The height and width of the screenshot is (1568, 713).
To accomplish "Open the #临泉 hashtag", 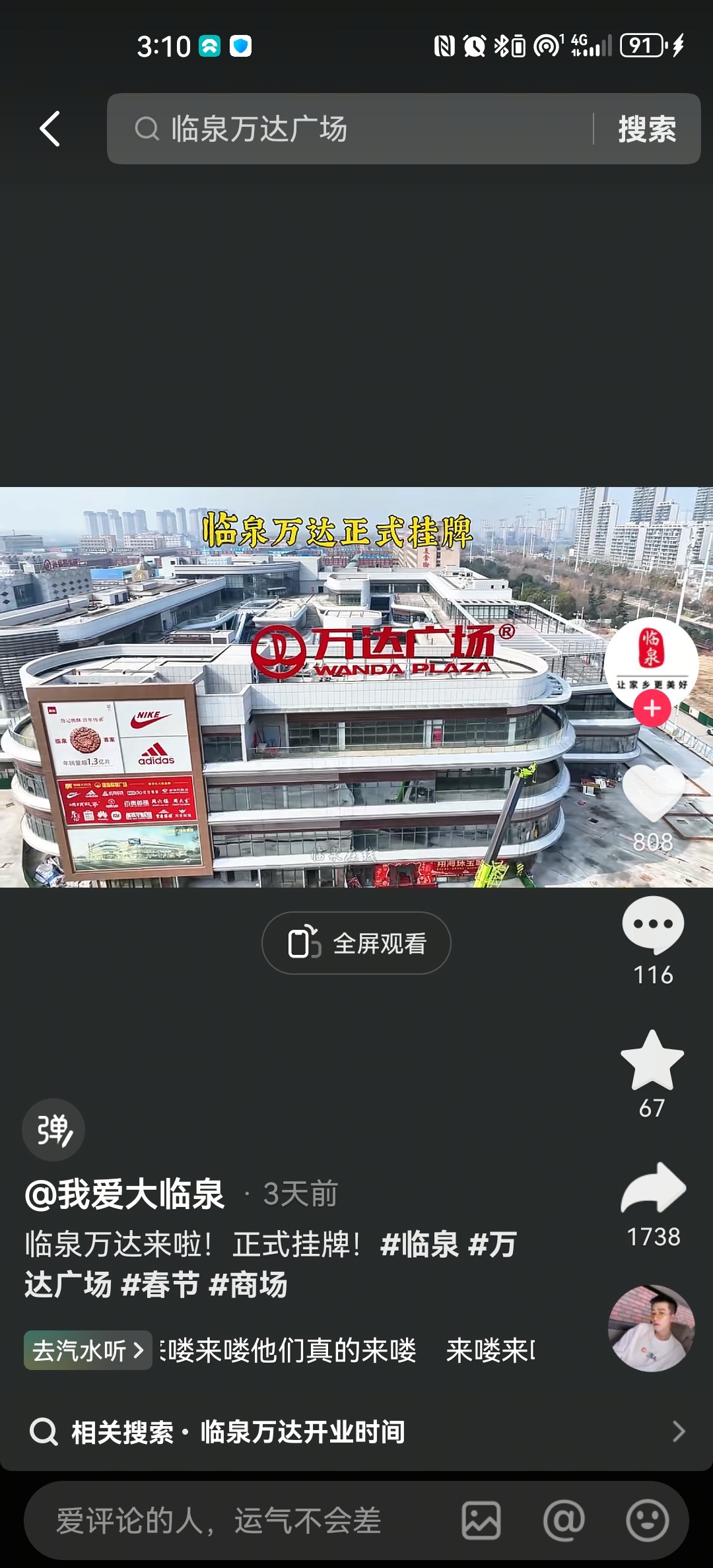I will (419, 1245).
